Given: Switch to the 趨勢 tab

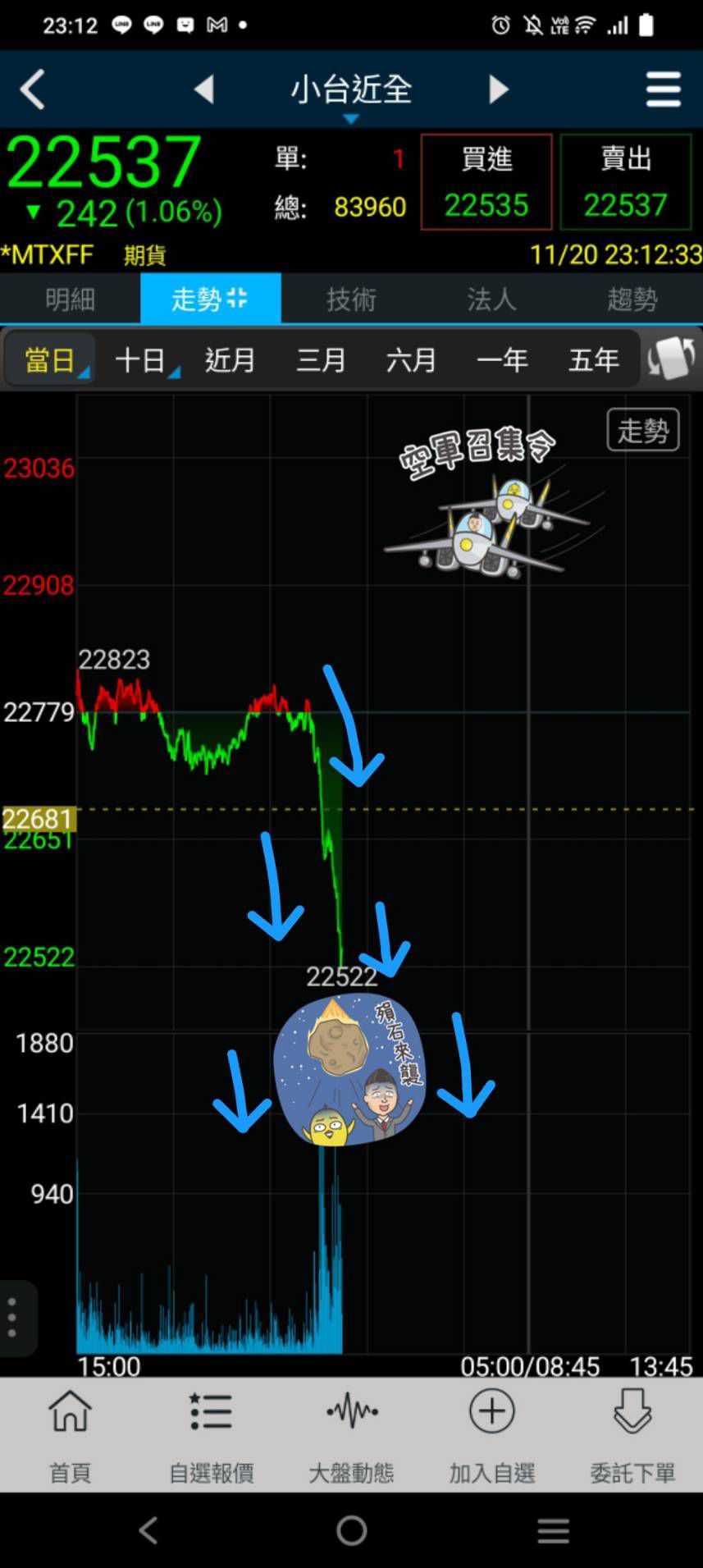Looking at the screenshot, I should tap(632, 299).
